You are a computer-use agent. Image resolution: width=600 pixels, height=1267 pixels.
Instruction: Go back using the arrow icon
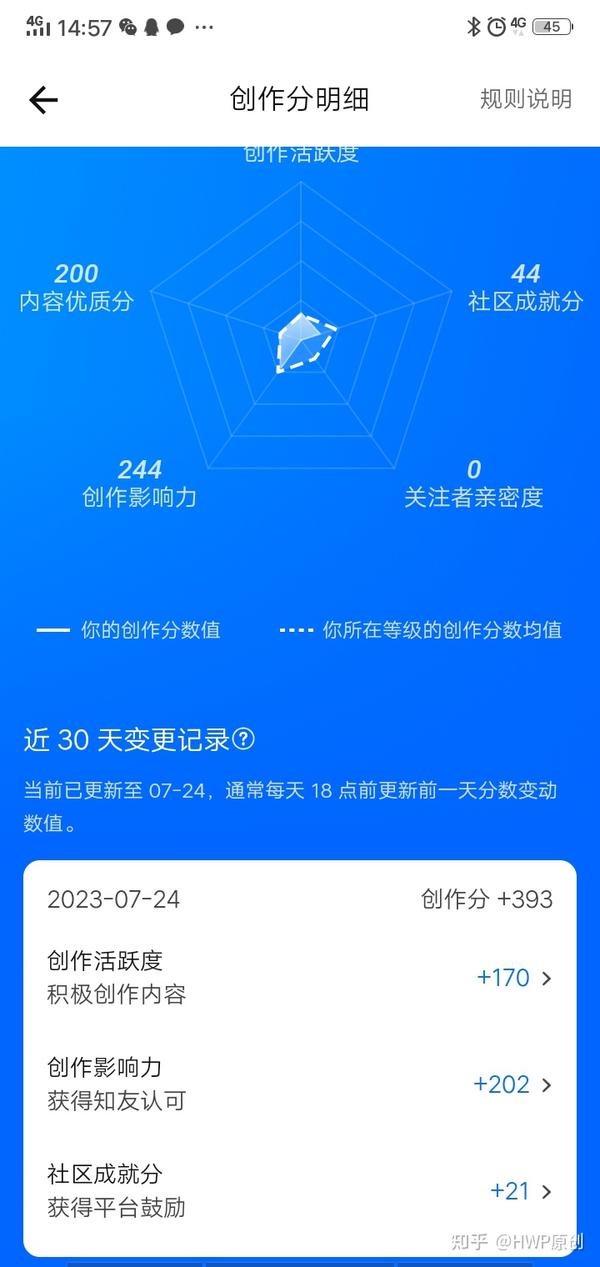[x=43, y=99]
